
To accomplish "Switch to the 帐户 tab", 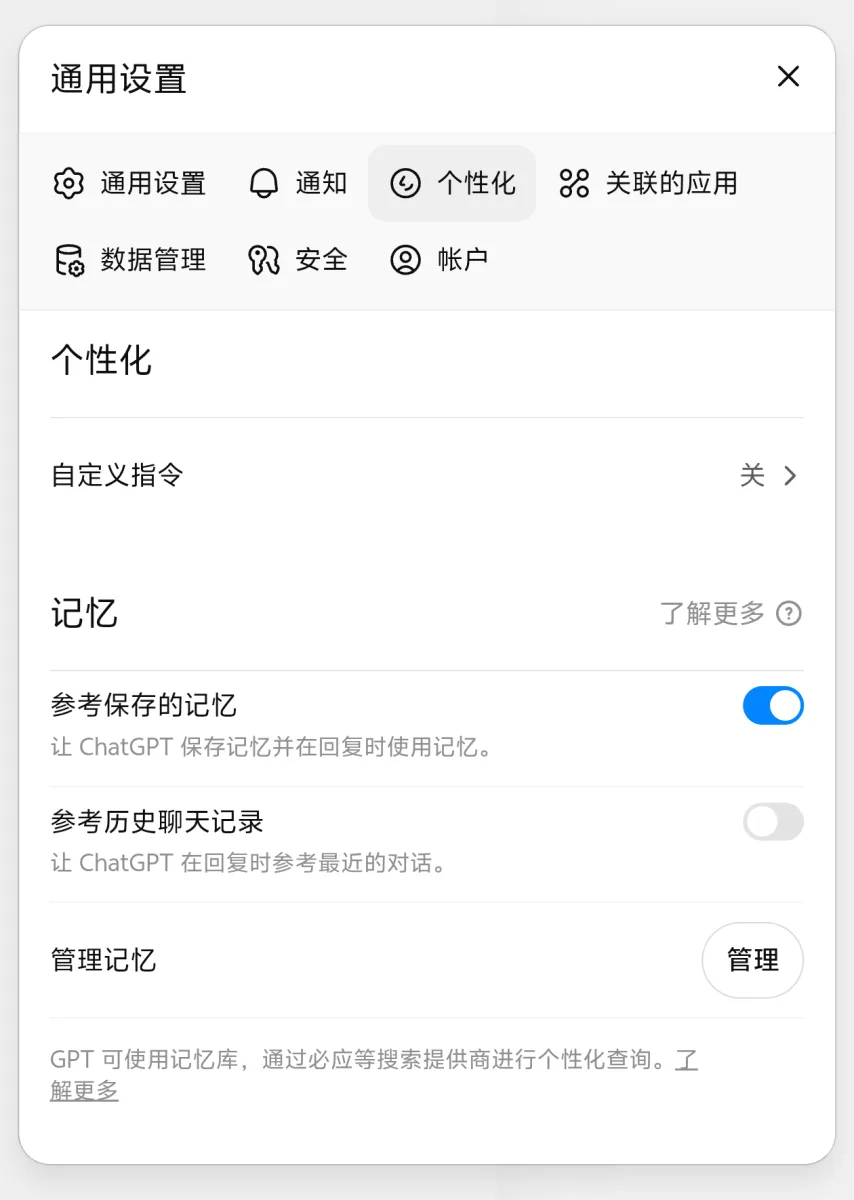I will click(438, 260).
